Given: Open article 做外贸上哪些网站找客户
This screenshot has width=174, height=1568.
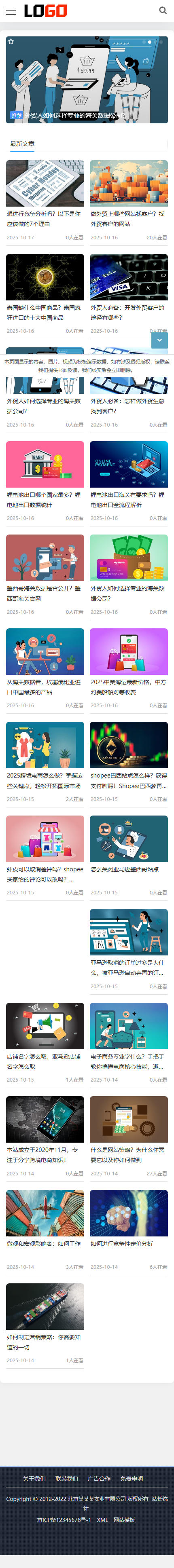Looking at the screenshot, I should [128, 218].
